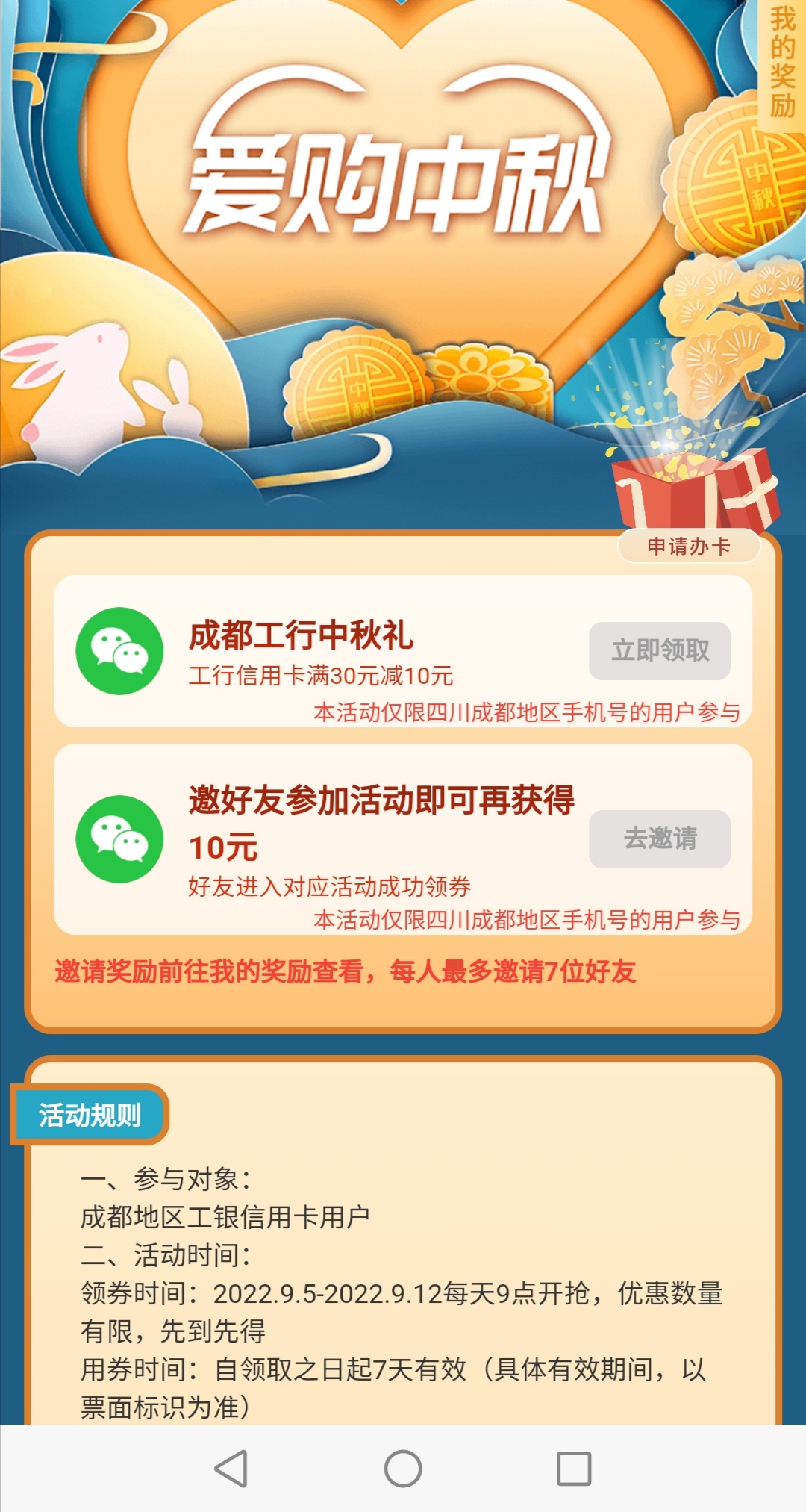The height and width of the screenshot is (1512, 806).
Task: Go back with system back button
Action: tap(231, 1469)
